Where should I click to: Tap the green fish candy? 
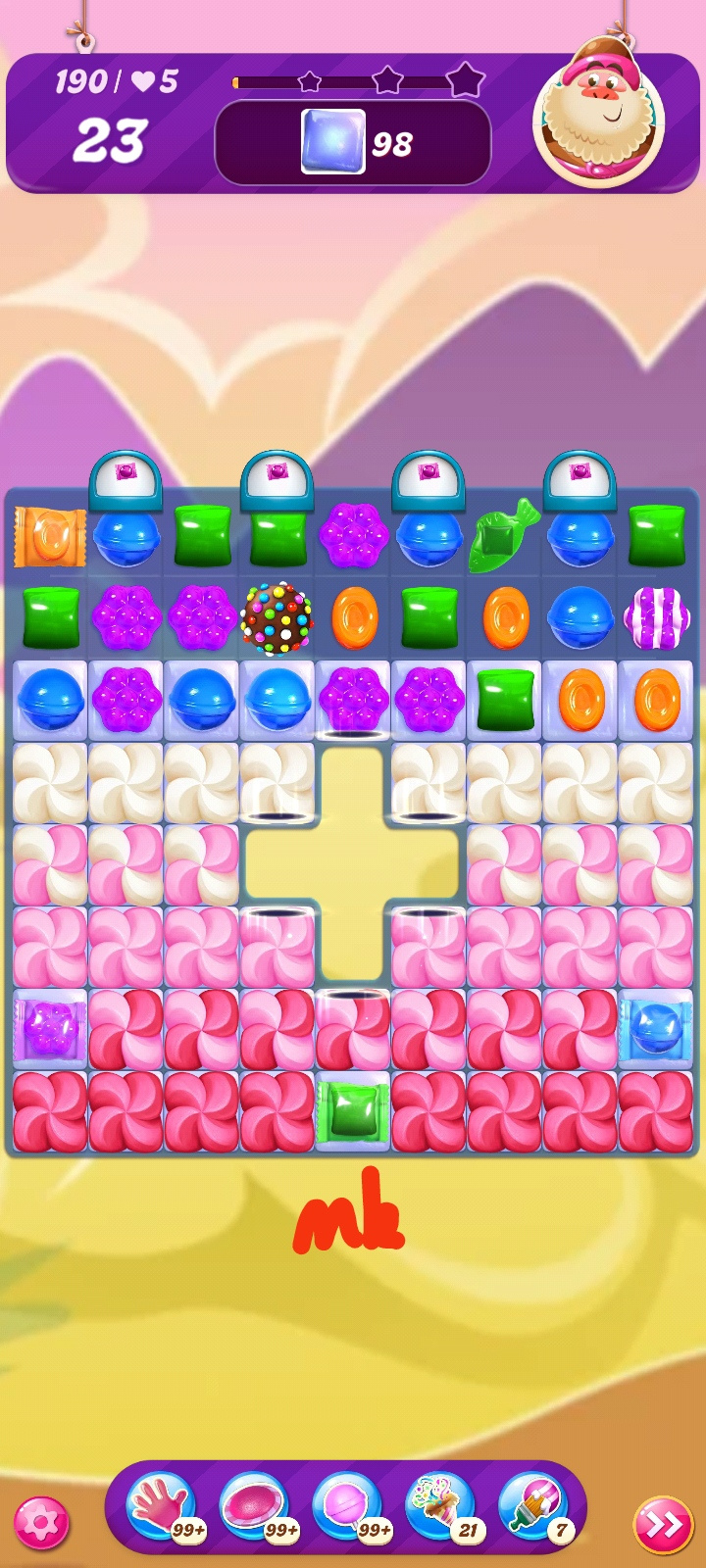click(504, 536)
